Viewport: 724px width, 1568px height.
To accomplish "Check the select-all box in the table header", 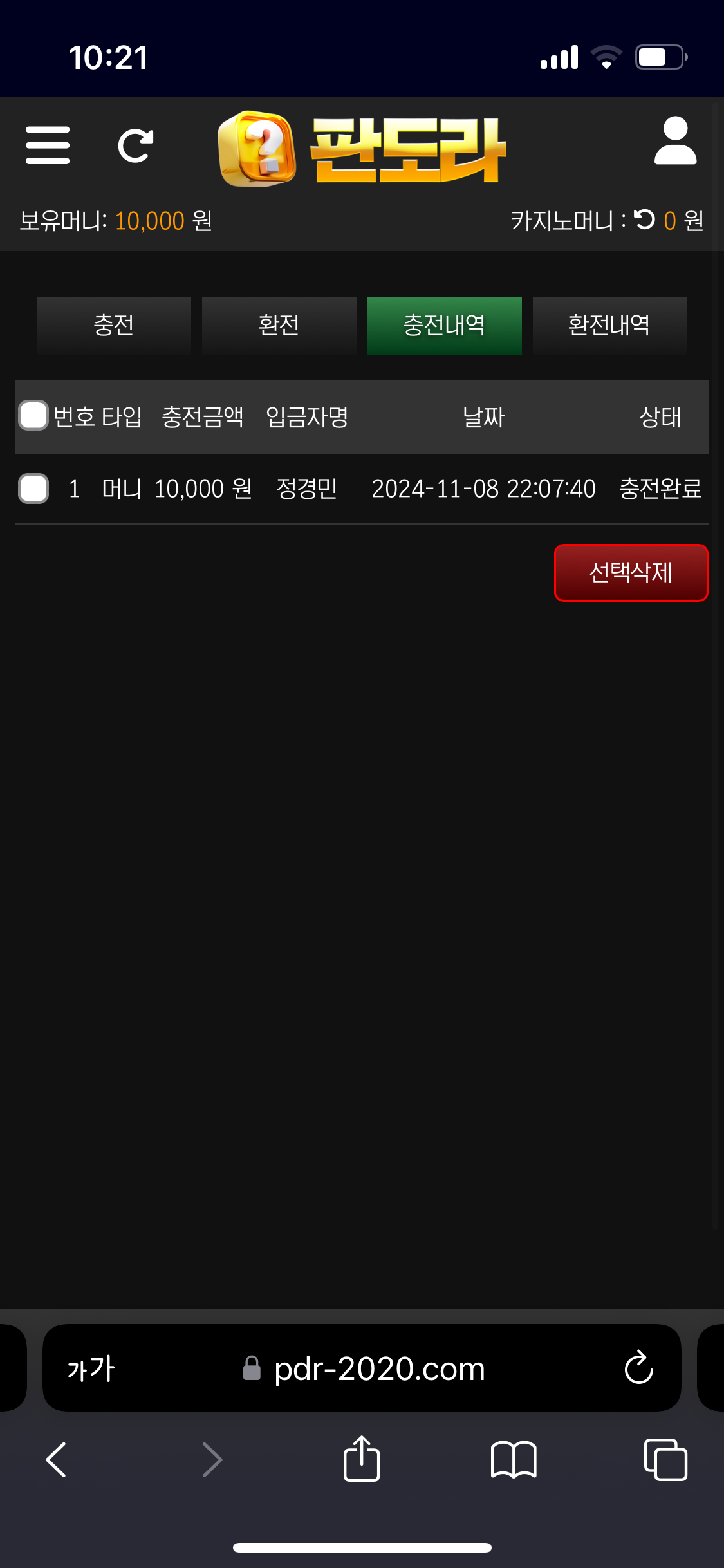I will coord(33,416).
